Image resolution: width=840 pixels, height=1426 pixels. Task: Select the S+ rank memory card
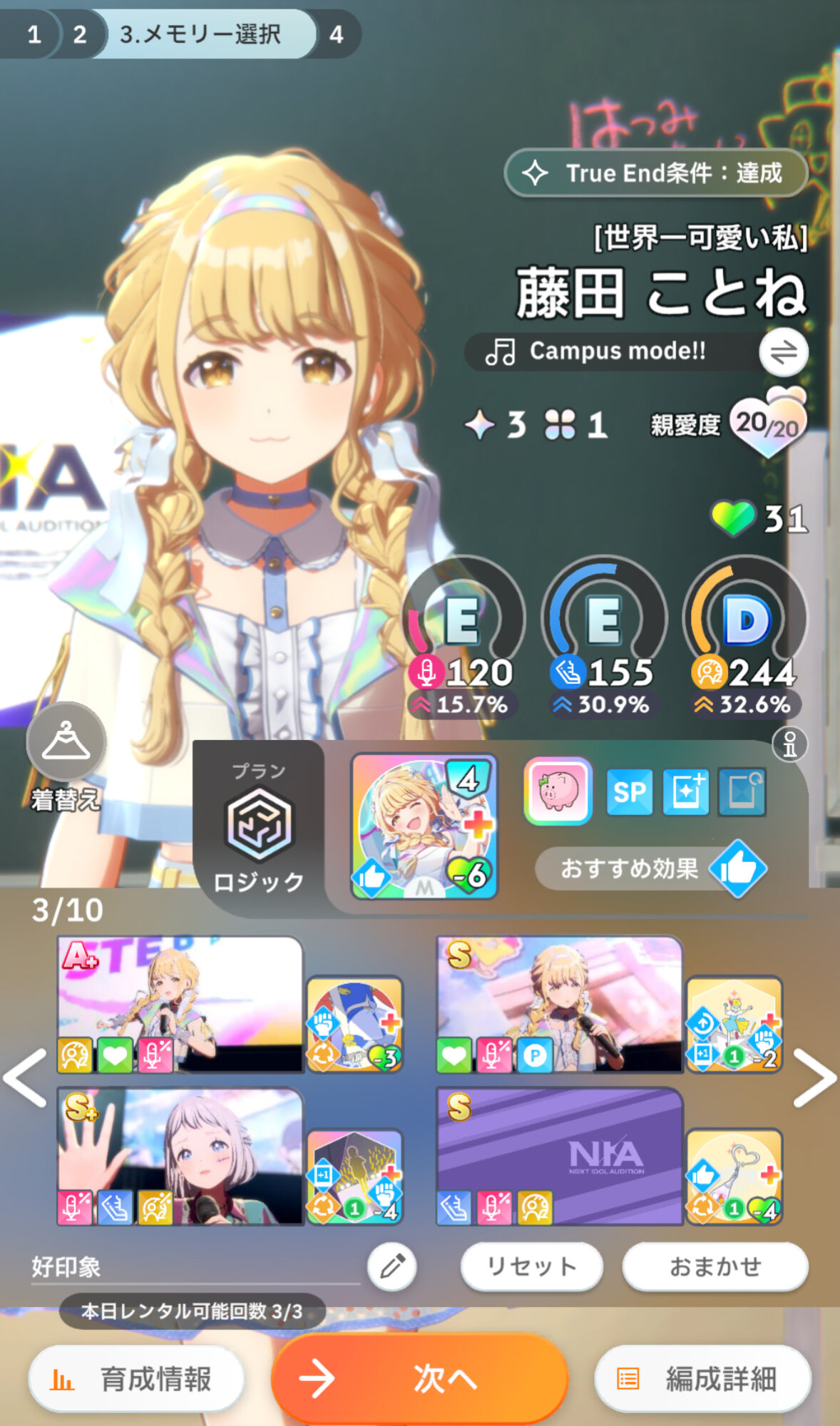(x=180, y=1156)
